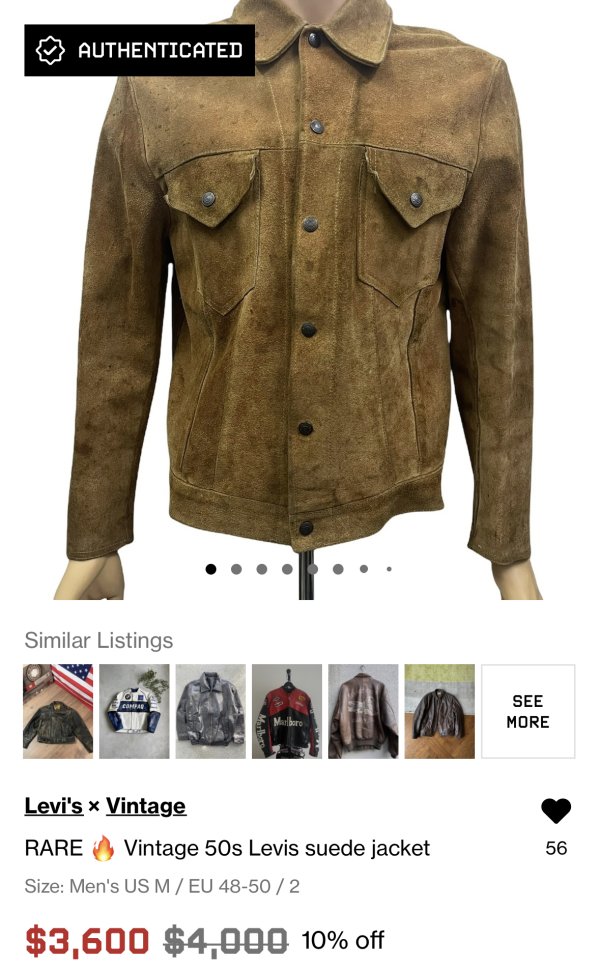Screen dimensions: 600x968
Task: Open the dark brown bomber jacket listing
Action: [439, 711]
